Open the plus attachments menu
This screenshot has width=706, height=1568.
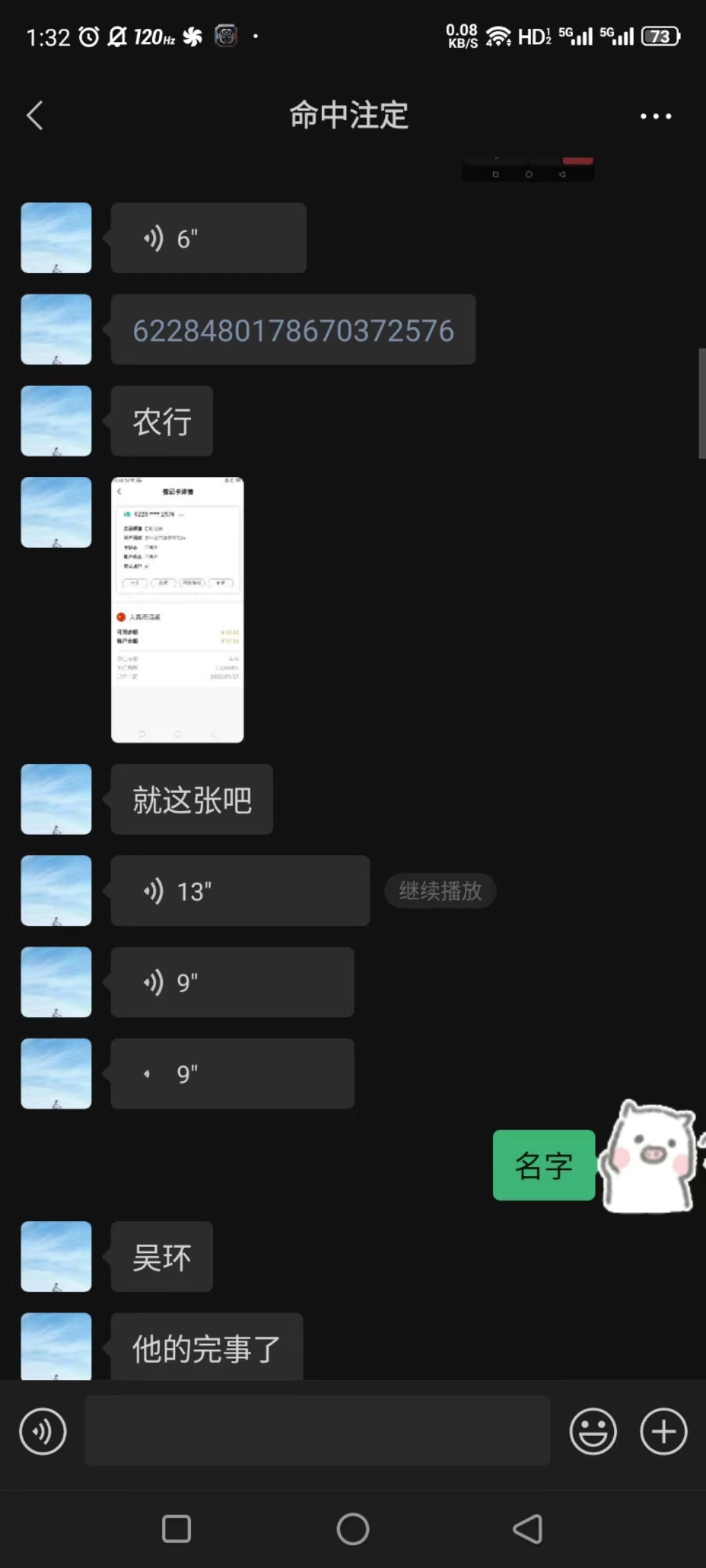pyautogui.click(x=664, y=1431)
